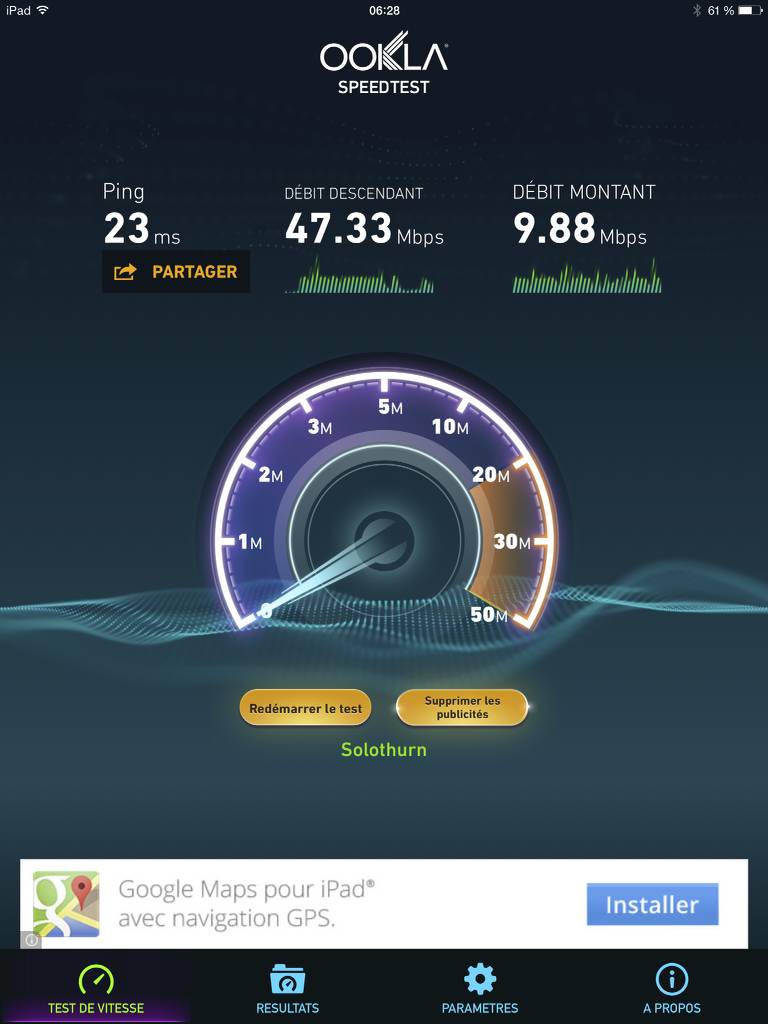Switch to the Test de vitesse tab

coord(96,989)
